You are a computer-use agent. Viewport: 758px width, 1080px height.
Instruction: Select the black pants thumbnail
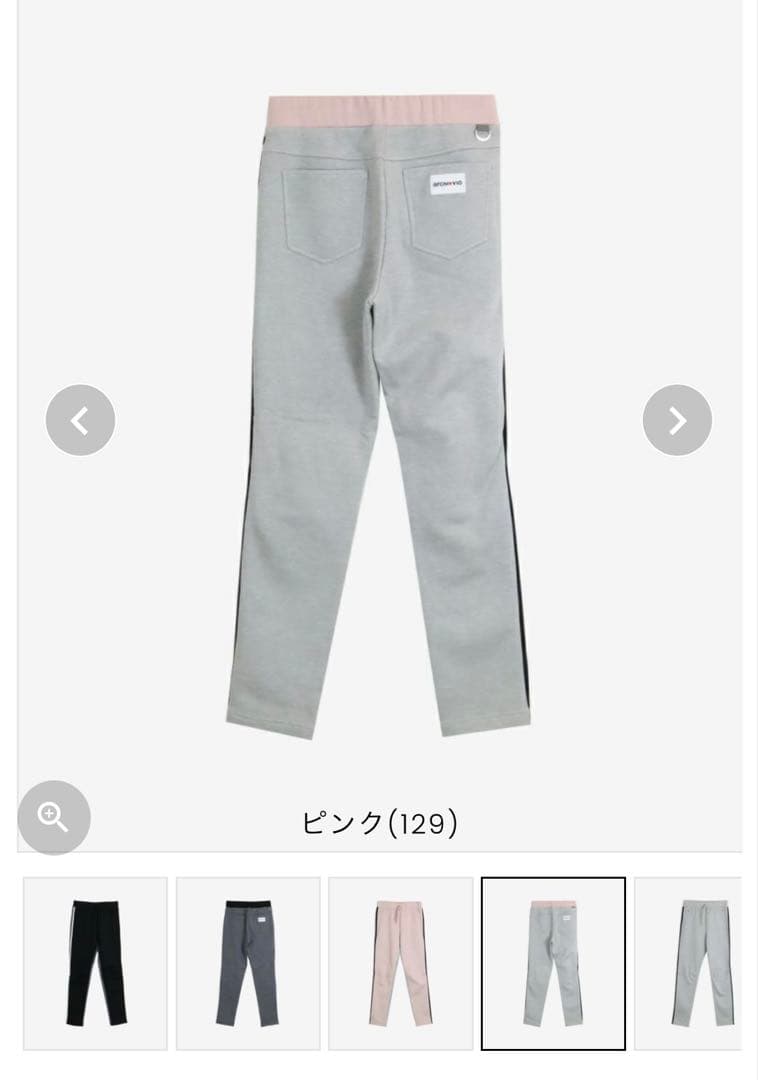coord(96,963)
